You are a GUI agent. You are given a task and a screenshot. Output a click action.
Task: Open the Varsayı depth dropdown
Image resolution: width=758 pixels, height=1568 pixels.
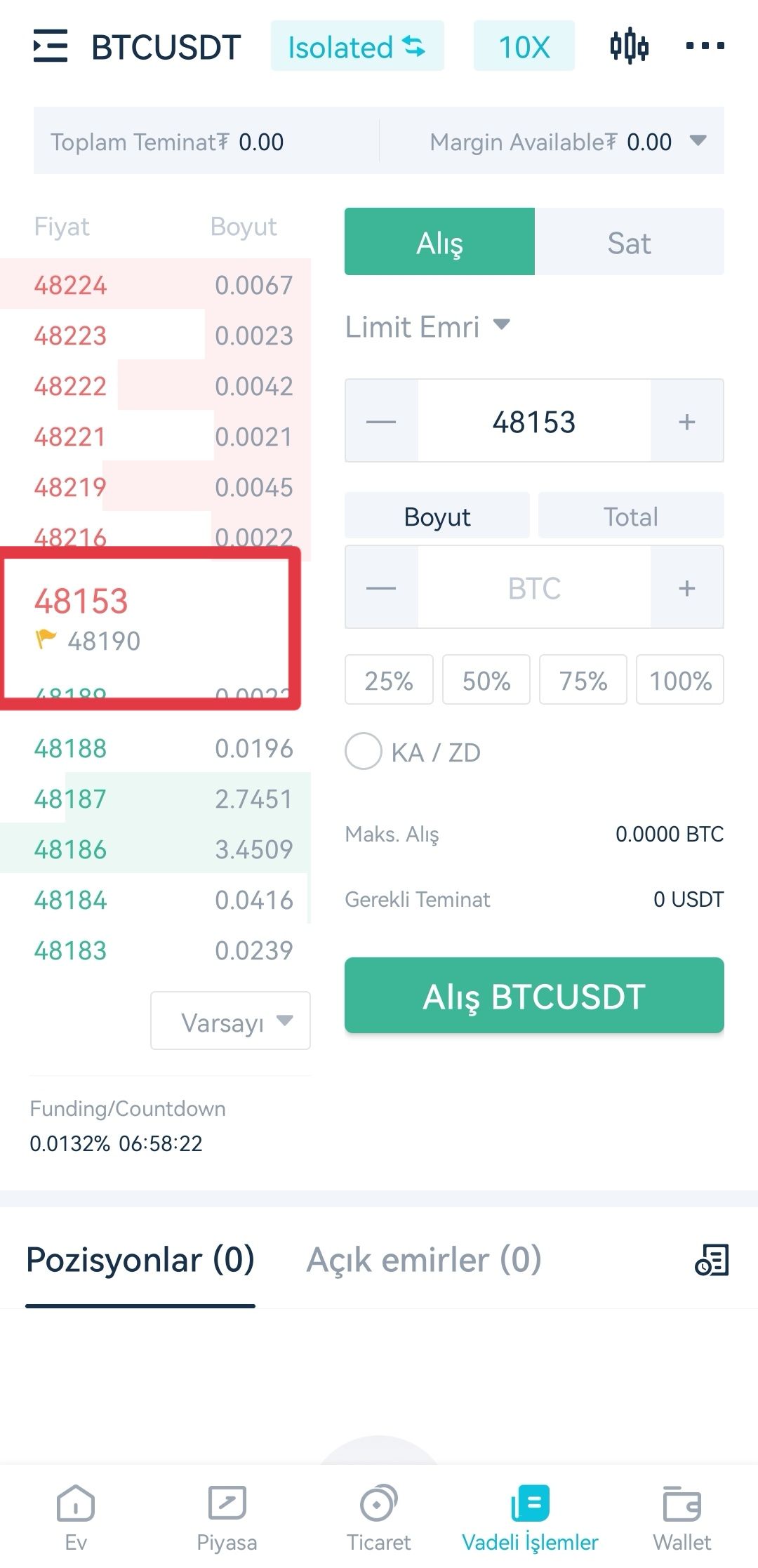point(230,1021)
